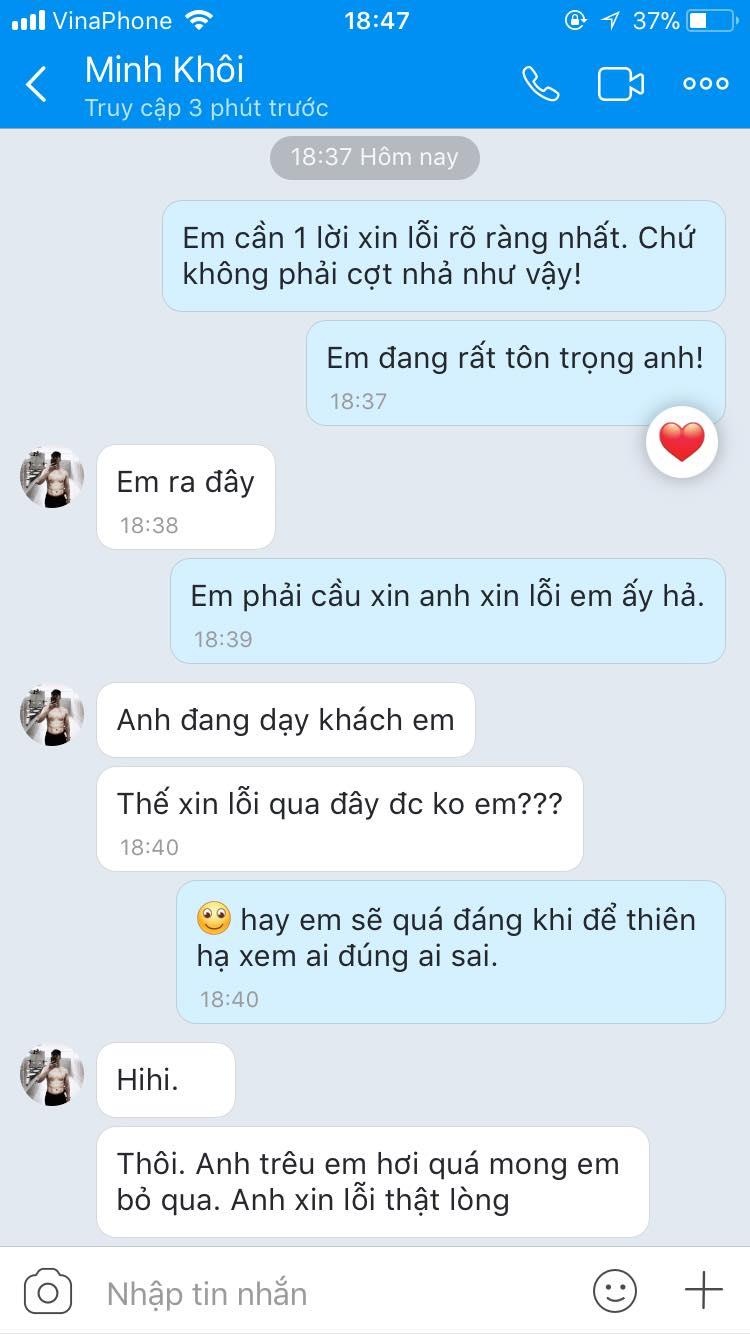Open the camera to send a photo

(x=47, y=1292)
